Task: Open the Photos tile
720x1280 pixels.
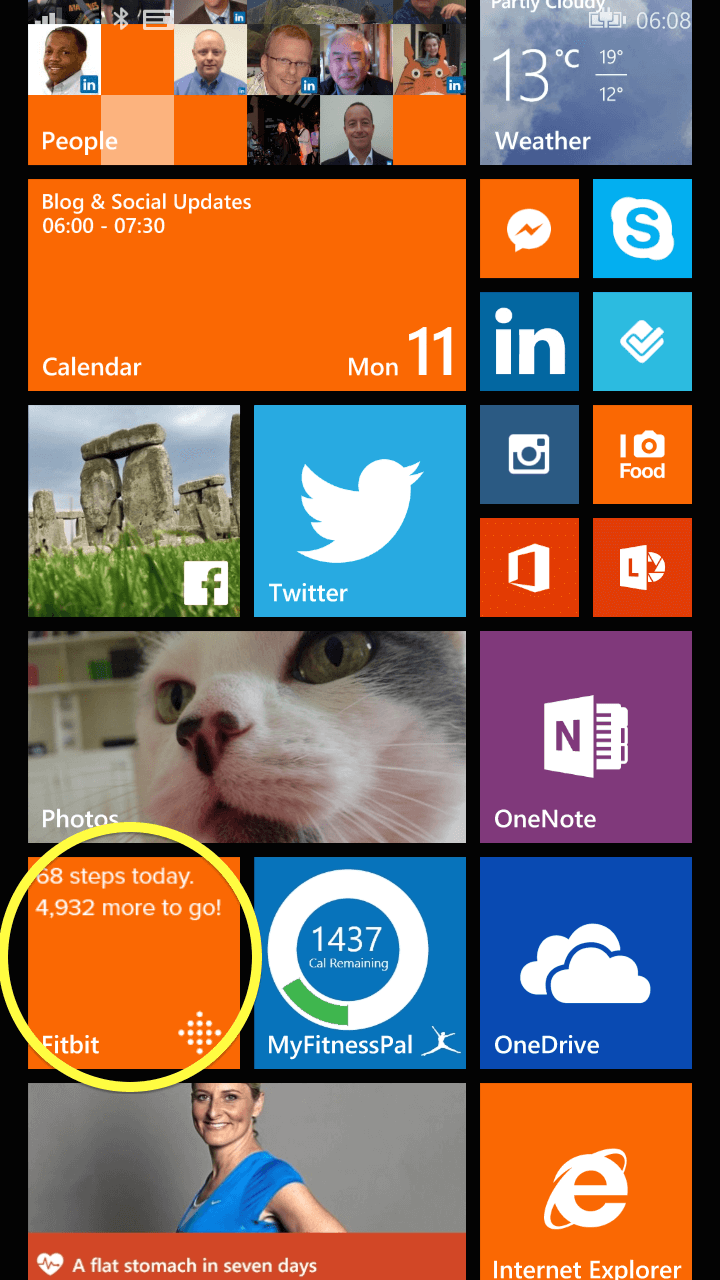Action: point(246,737)
